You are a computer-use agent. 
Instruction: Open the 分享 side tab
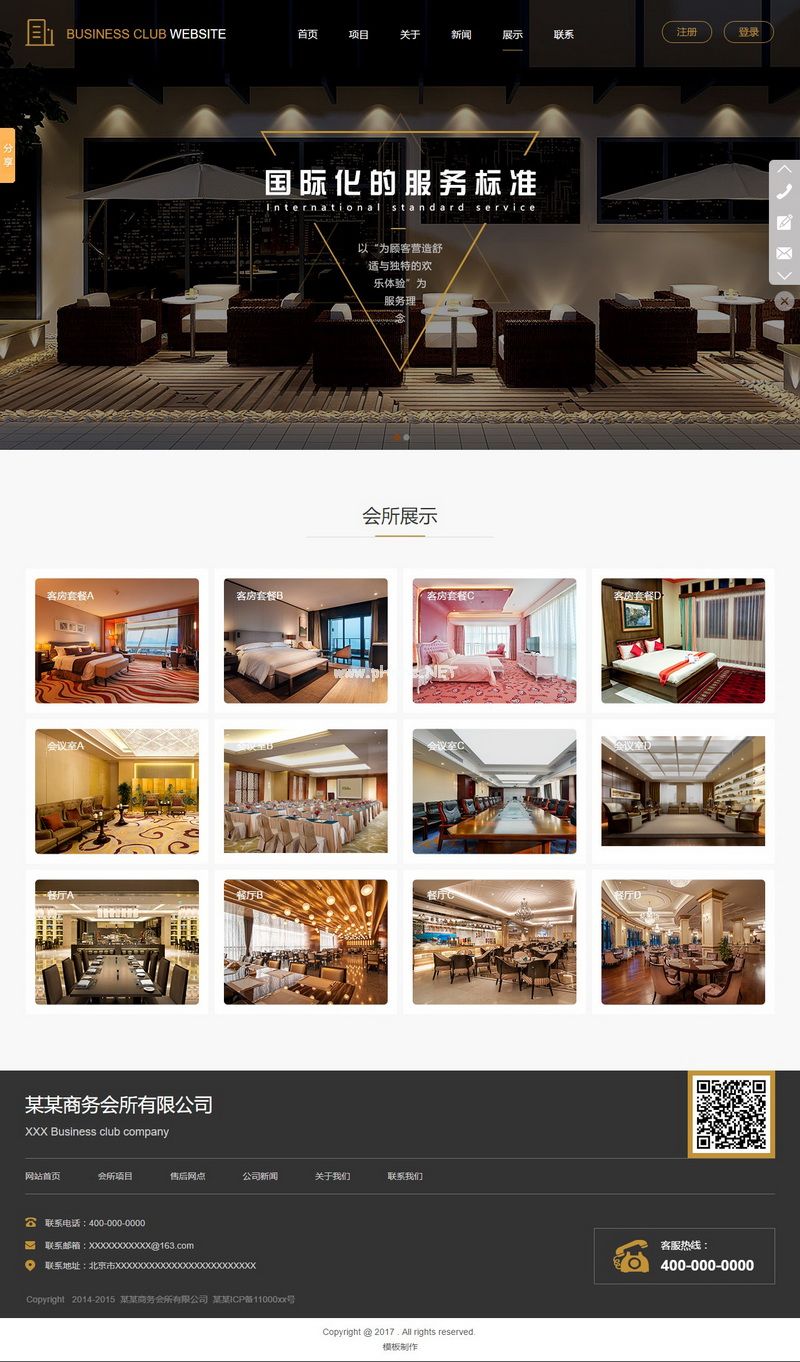click(7, 155)
